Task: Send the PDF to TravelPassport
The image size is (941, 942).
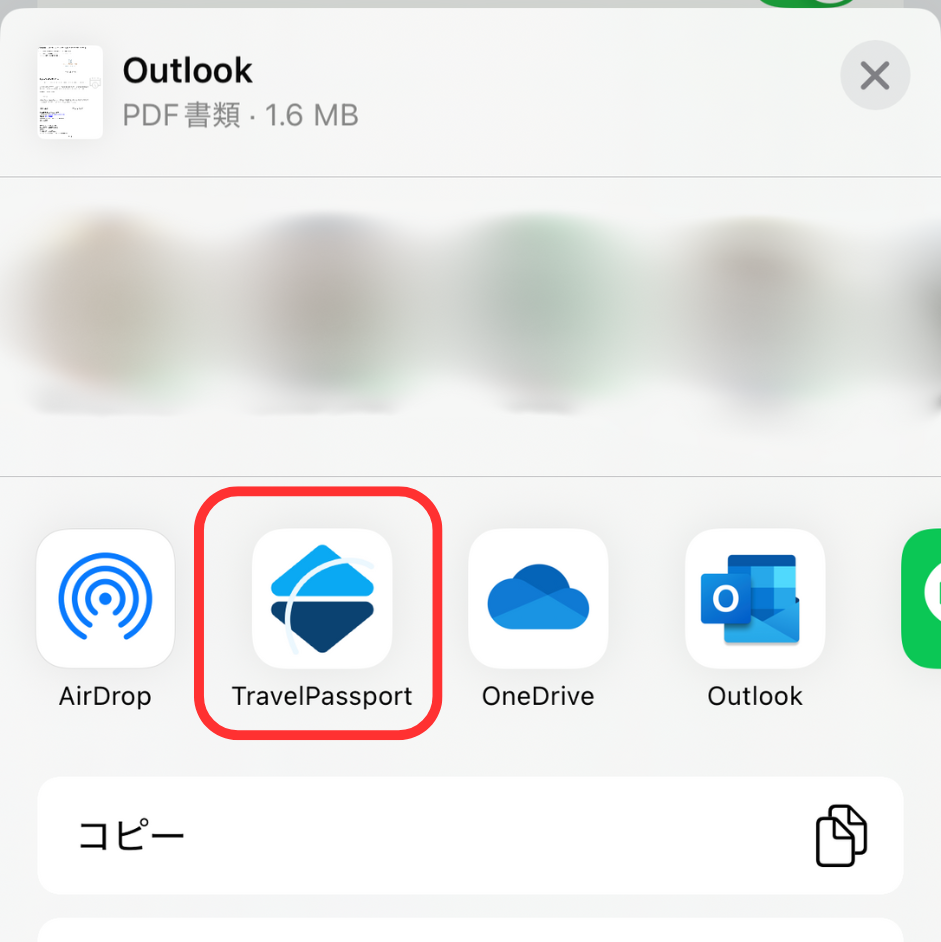Action: click(x=321, y=598)
